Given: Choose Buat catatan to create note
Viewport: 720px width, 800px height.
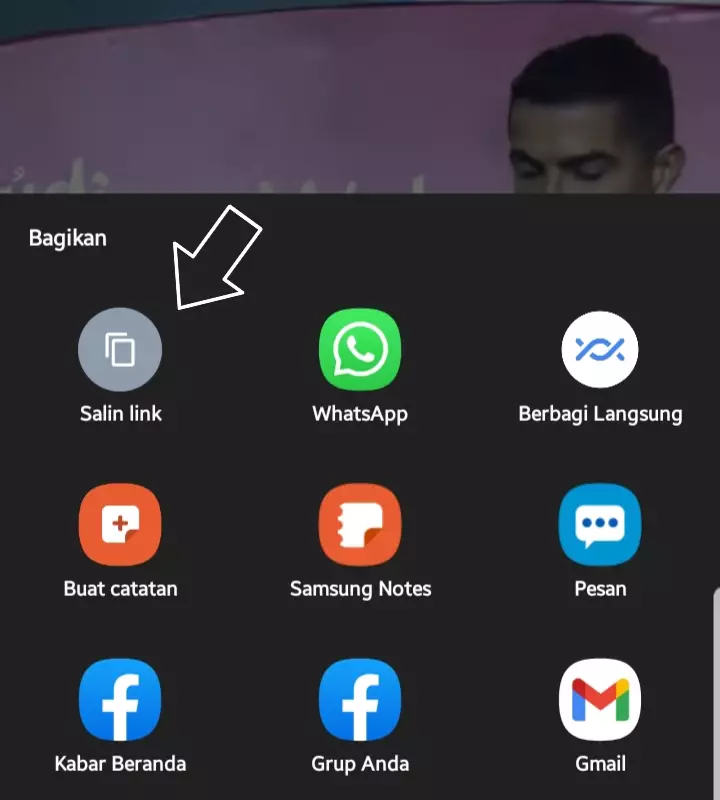Looking at the screenshot, I should click(120, 525).
